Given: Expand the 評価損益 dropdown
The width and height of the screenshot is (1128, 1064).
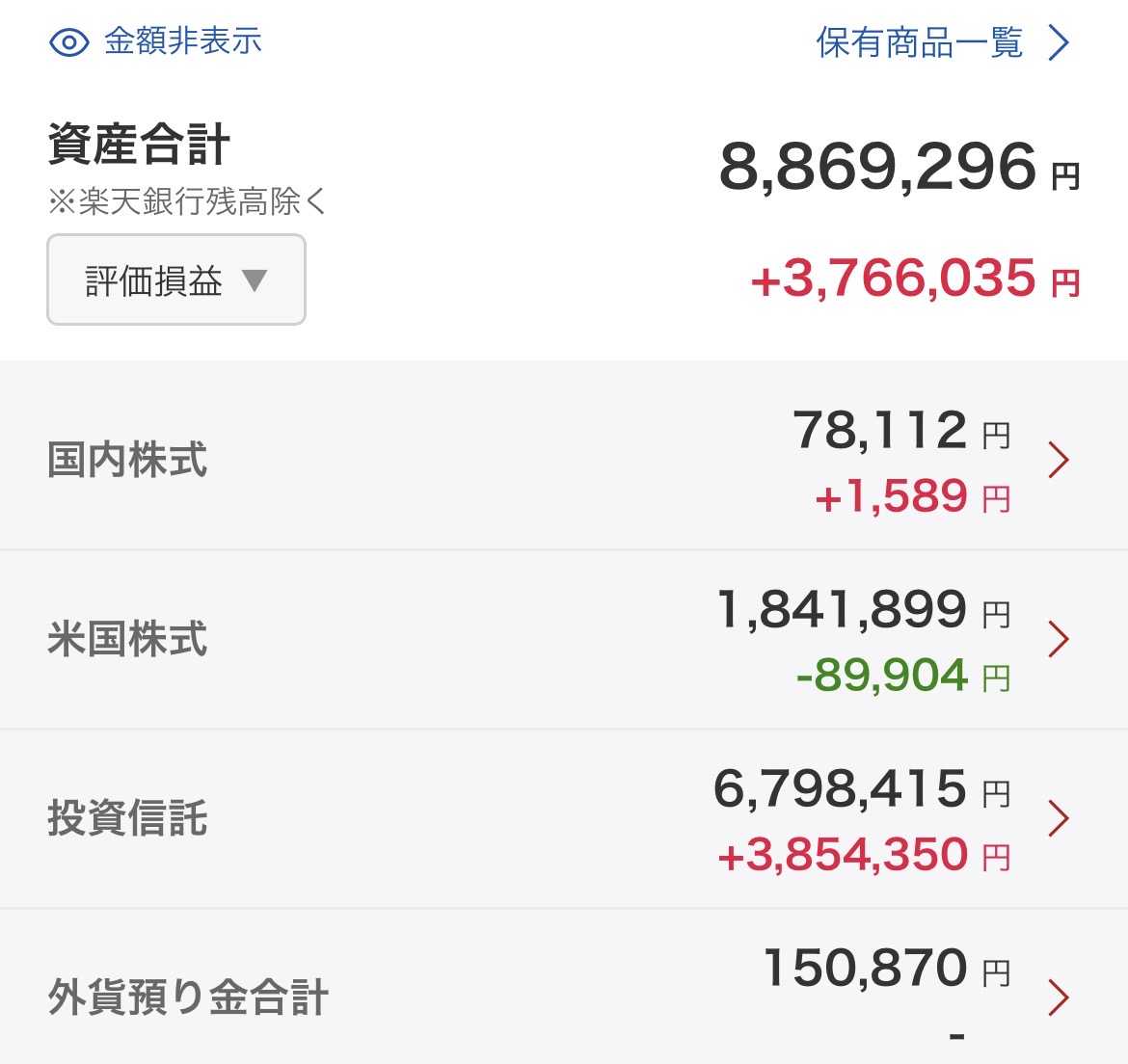Looking at the screenshot, I should pyautogui.click(x=176, y=279).
